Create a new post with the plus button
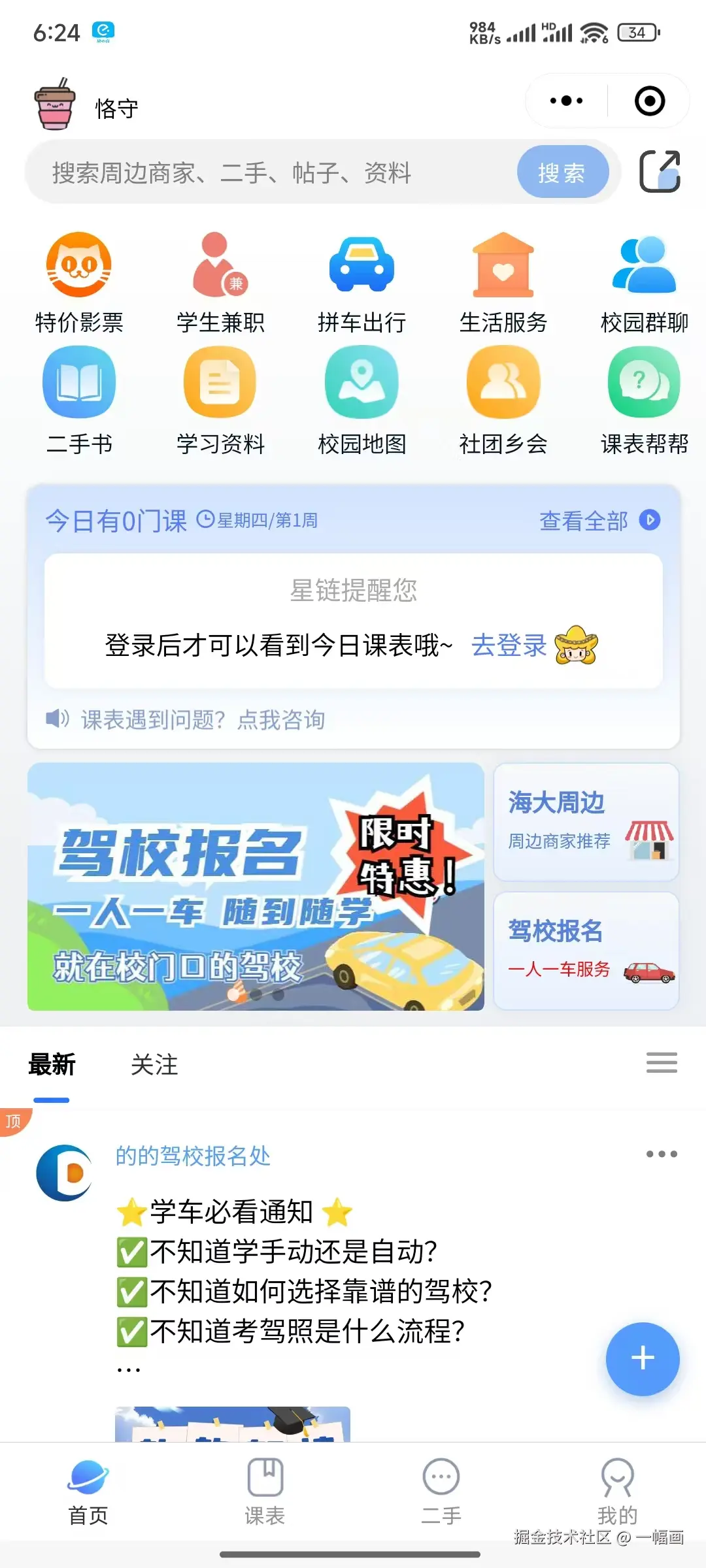This screenshot has height=1568, width=706. point(643,1358)
